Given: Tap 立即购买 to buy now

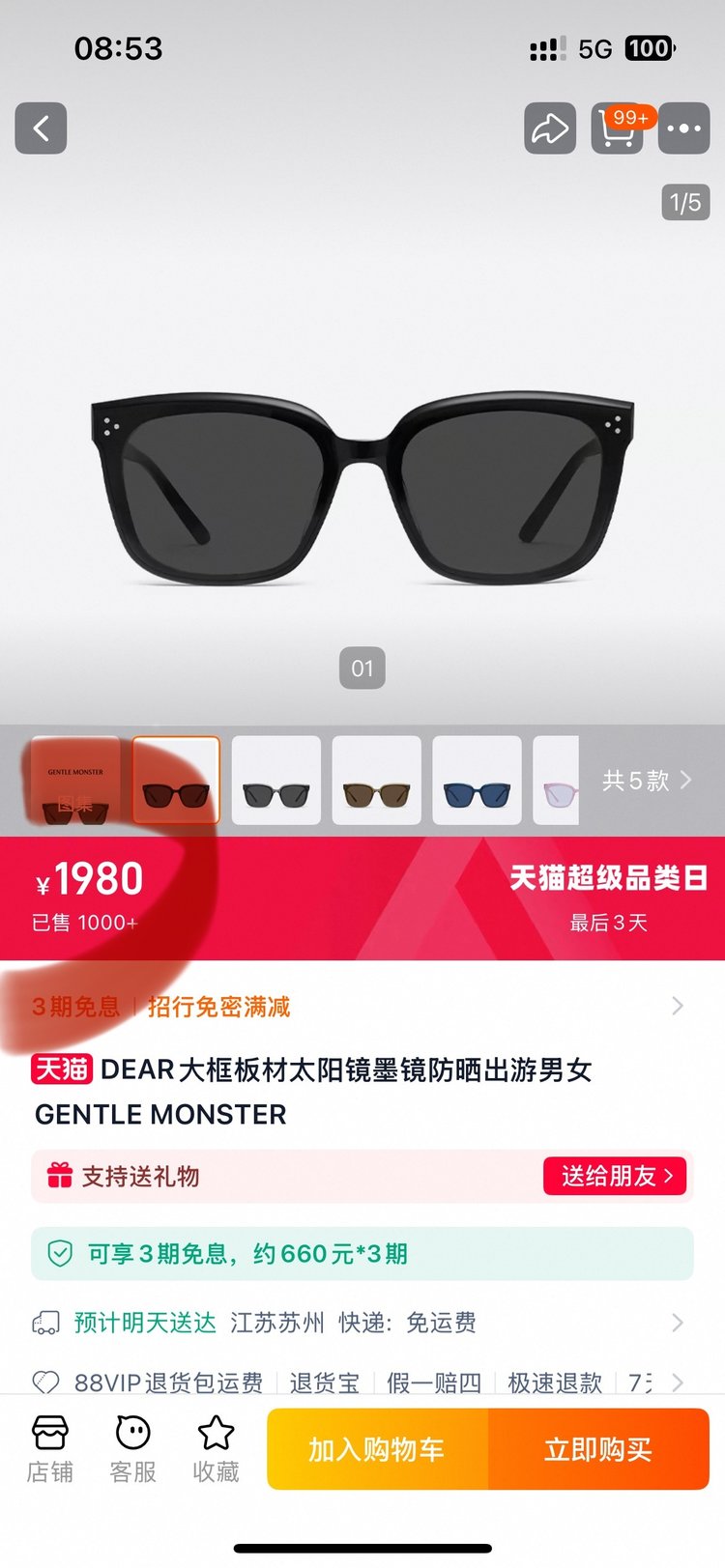Looking at the screenshot, I should (x=598, y=1449).
